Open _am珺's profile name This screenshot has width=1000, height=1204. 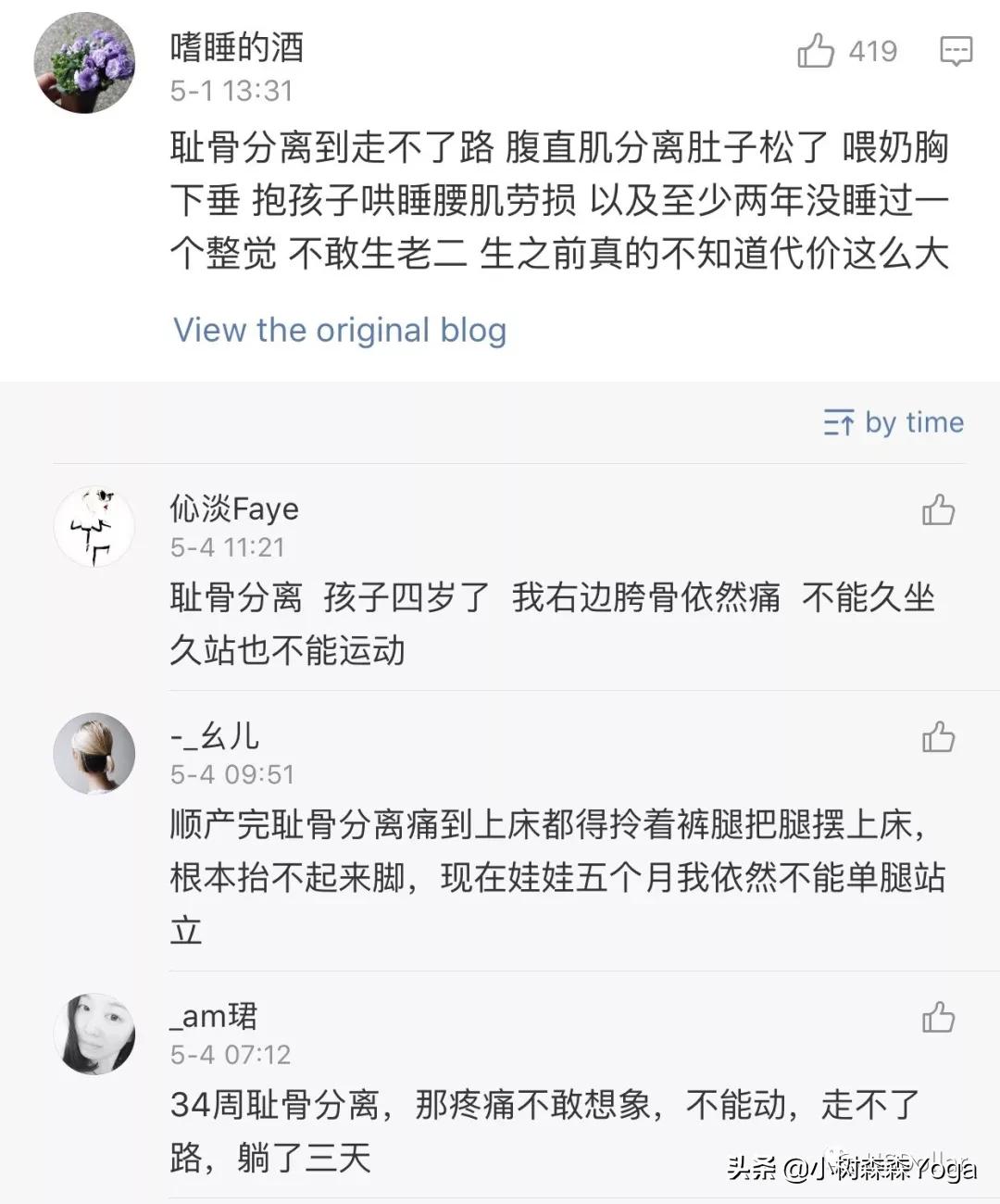coord(213,1016)
